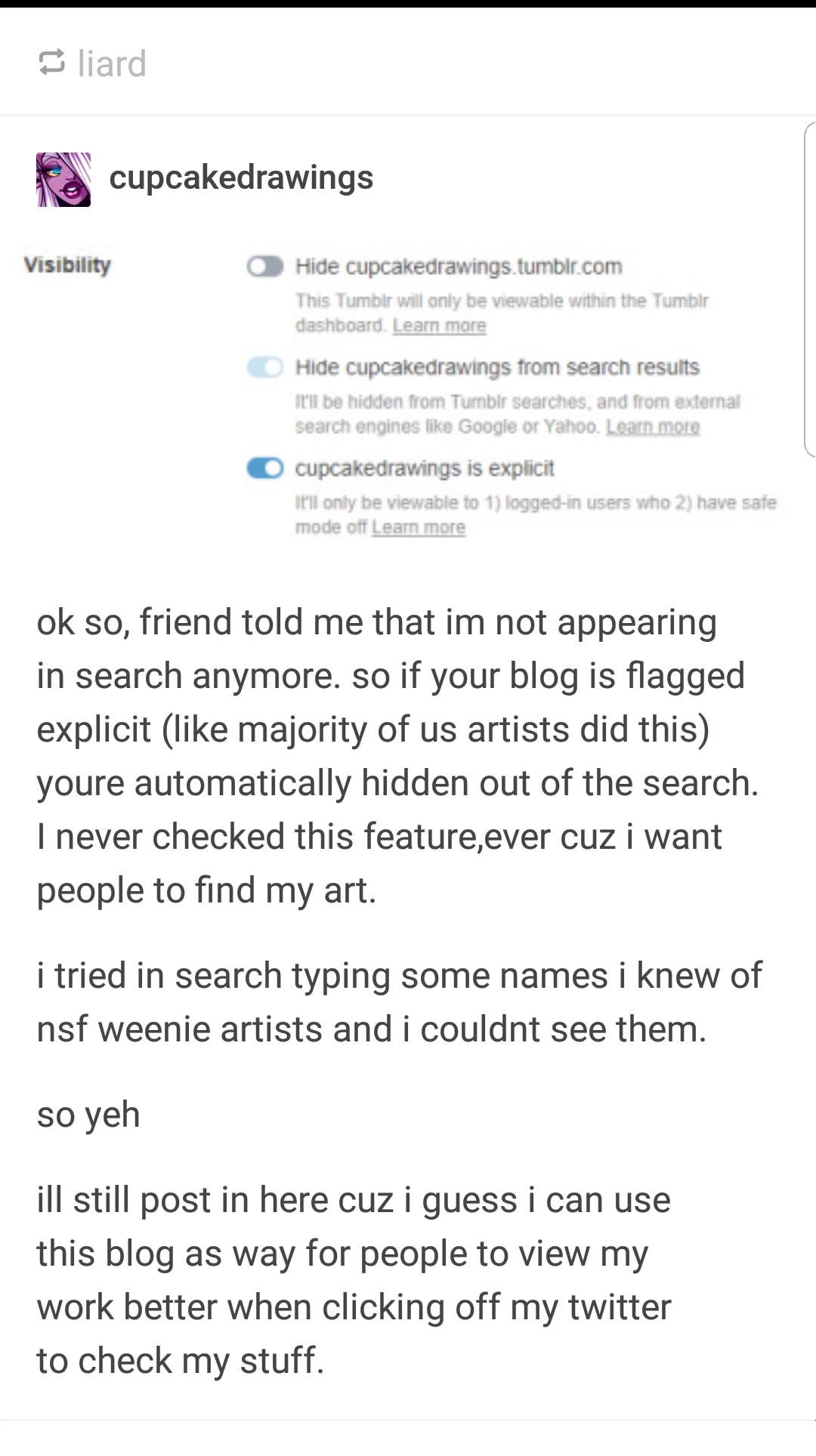Disable Hide cupcakedrawings from search results

(265, 368)
